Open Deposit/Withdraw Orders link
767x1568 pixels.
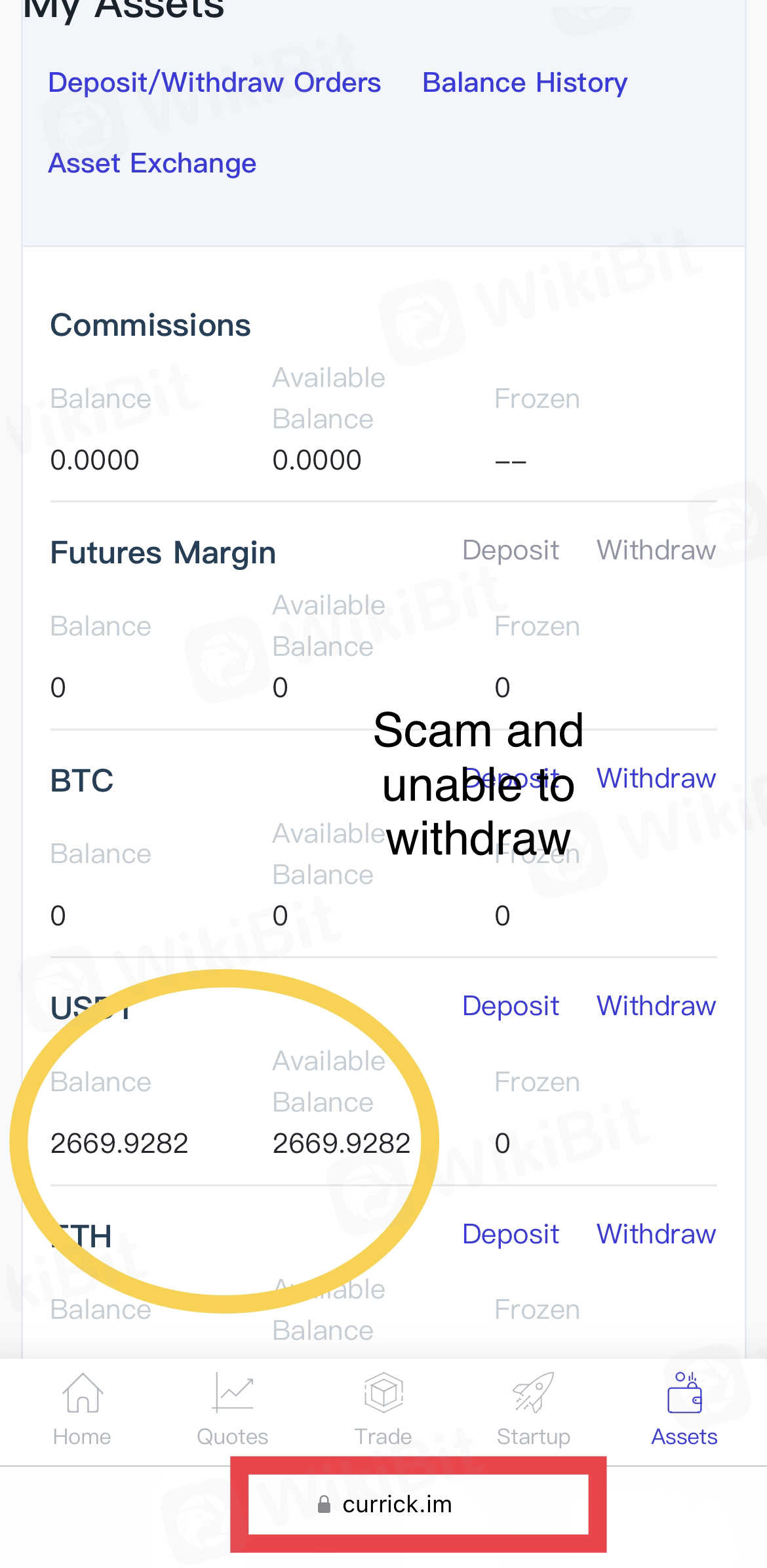(x=214, y=83)
